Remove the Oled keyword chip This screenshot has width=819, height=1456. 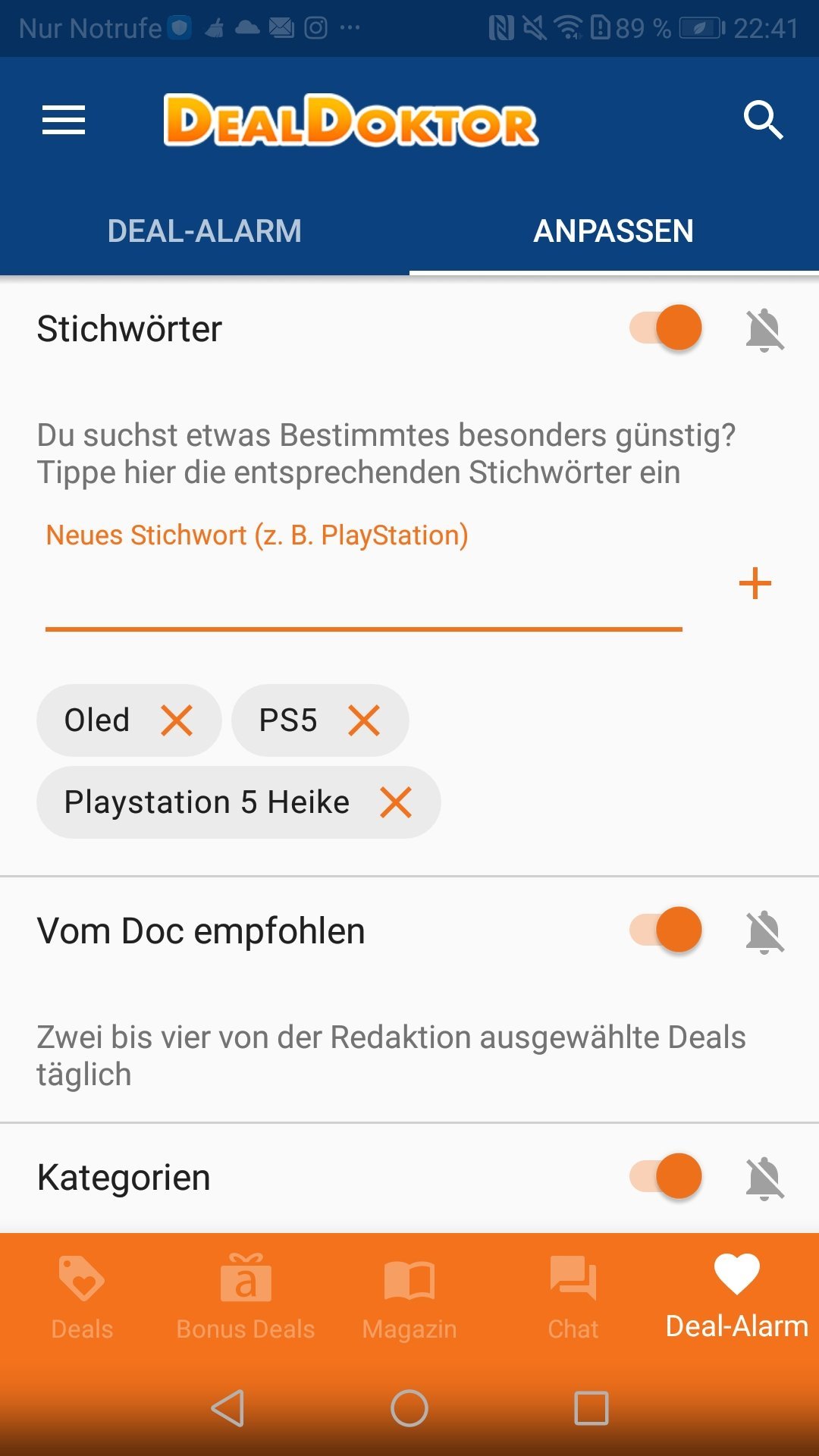[x=177, y=720]
